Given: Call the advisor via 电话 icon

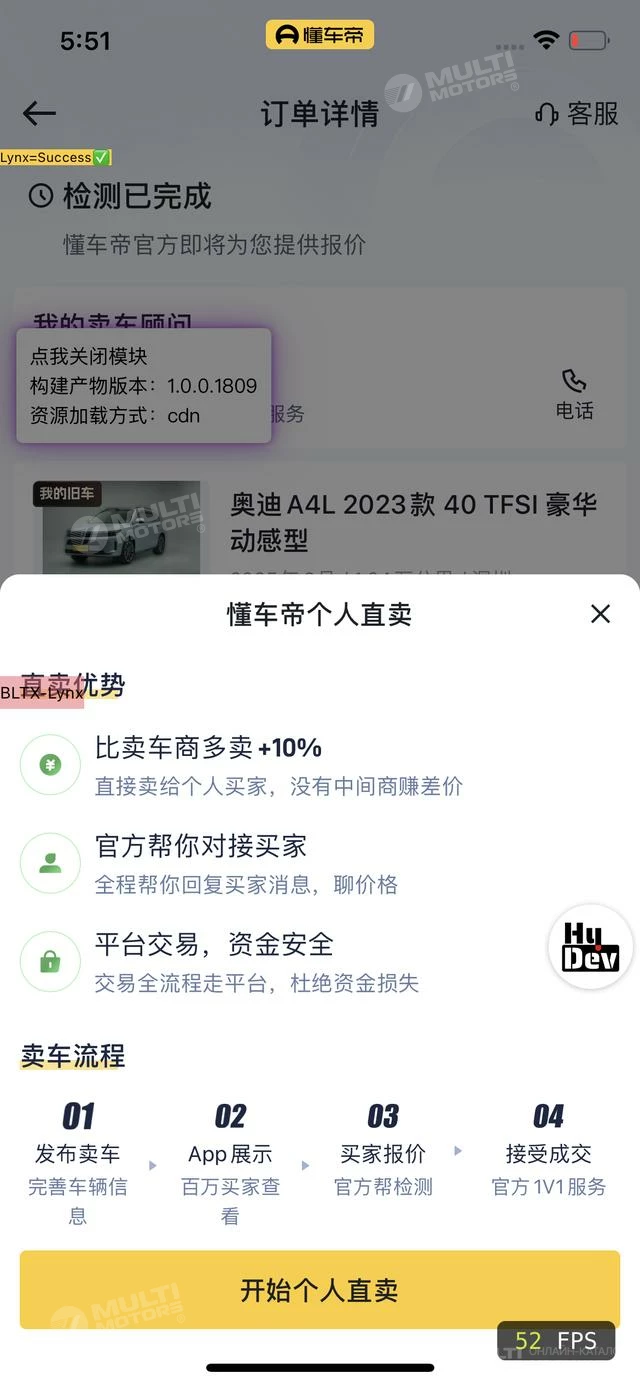Looking at the screenshot, I should pos(574,394).
